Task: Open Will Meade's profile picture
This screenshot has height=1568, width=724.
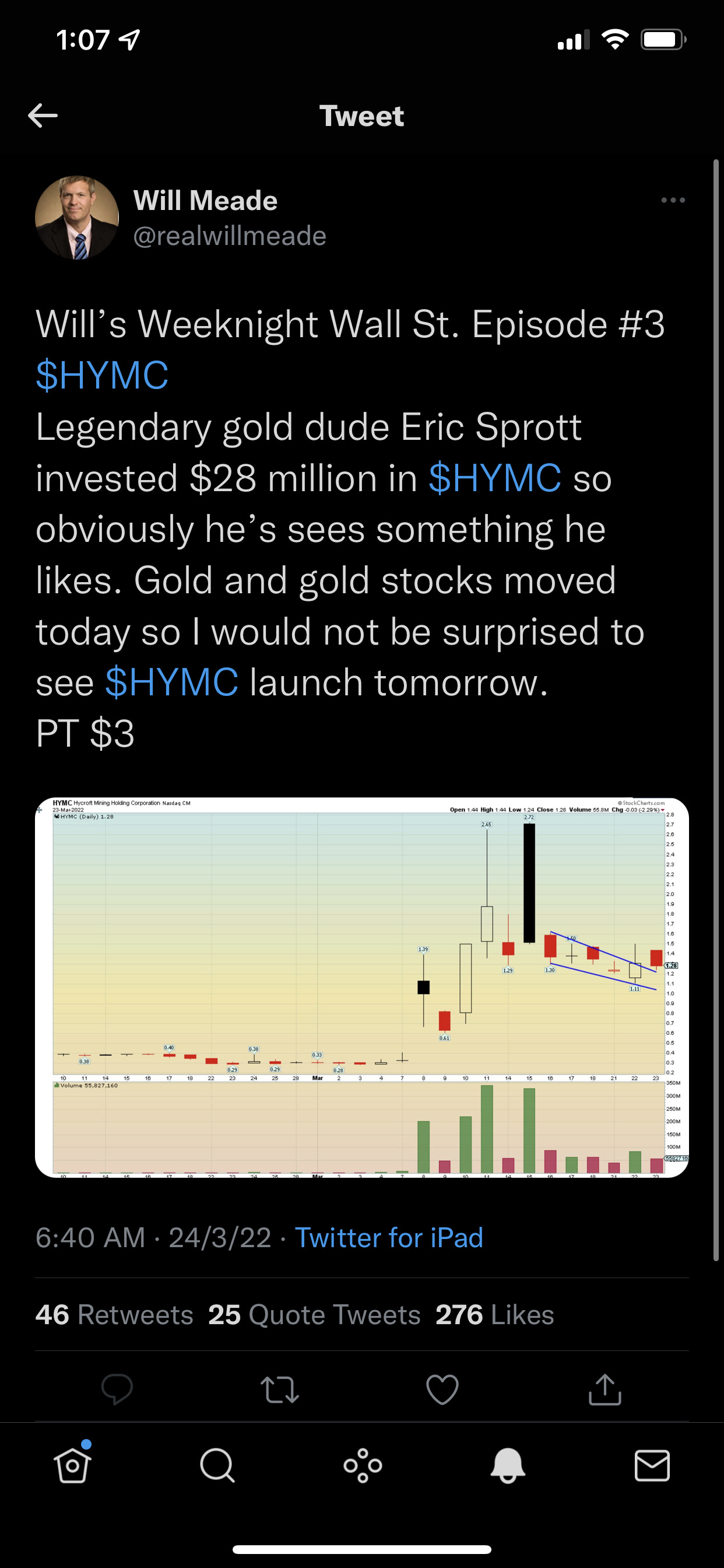Action: pyautogui.click(x=77, y=218)
